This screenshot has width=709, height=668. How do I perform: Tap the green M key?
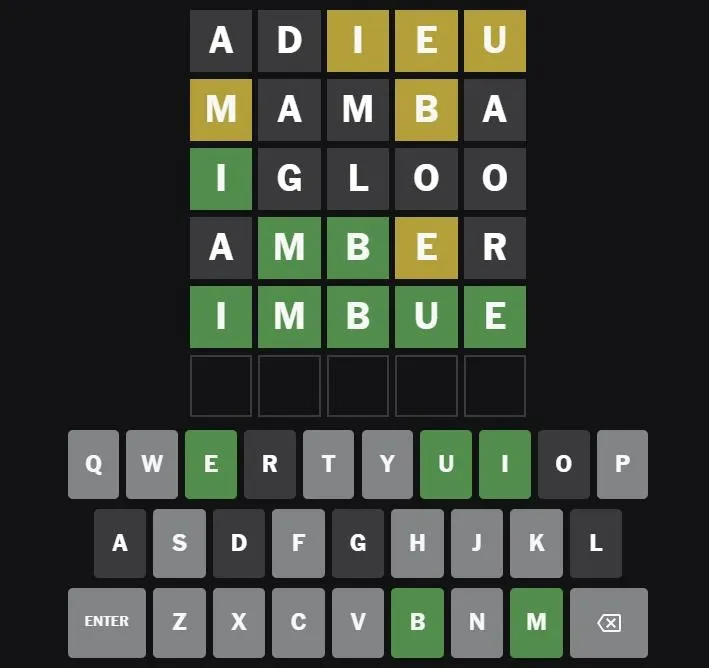point(536,622)
